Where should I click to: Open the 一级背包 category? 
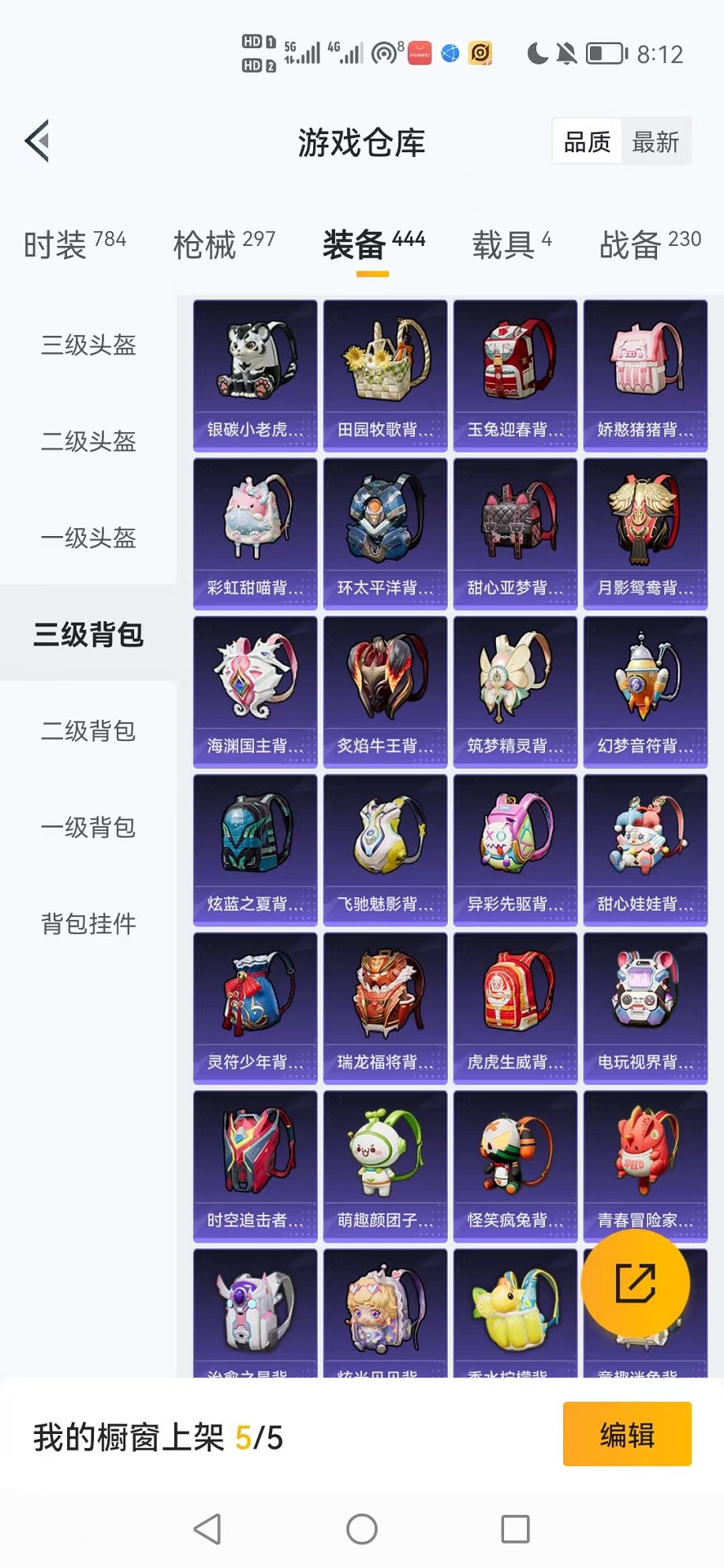pyautogui.click(x=88, y=827)
